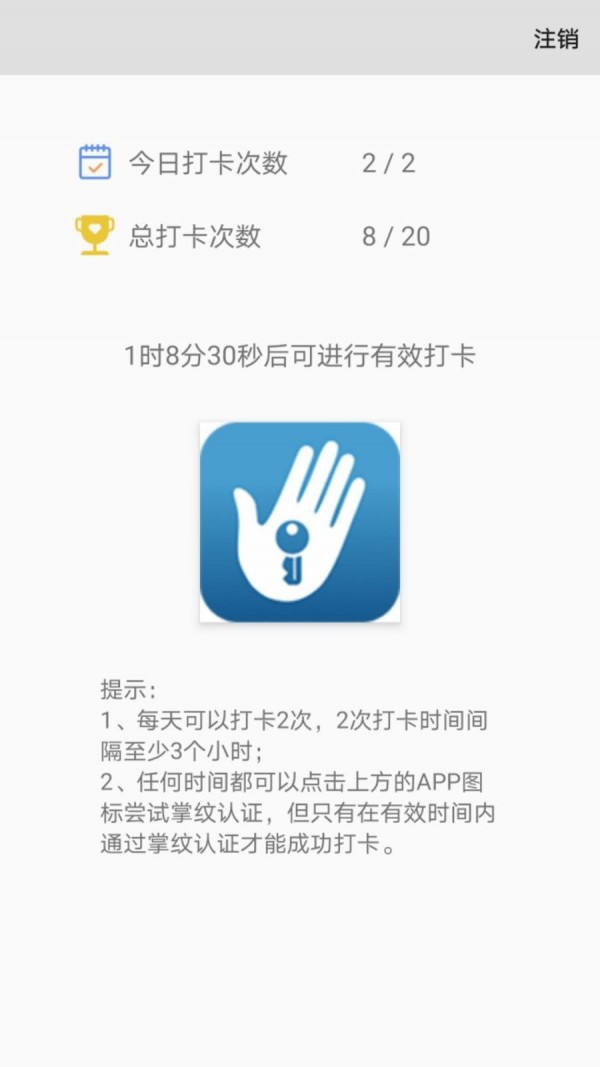Tap 注销 to log out

coord(555,39)
